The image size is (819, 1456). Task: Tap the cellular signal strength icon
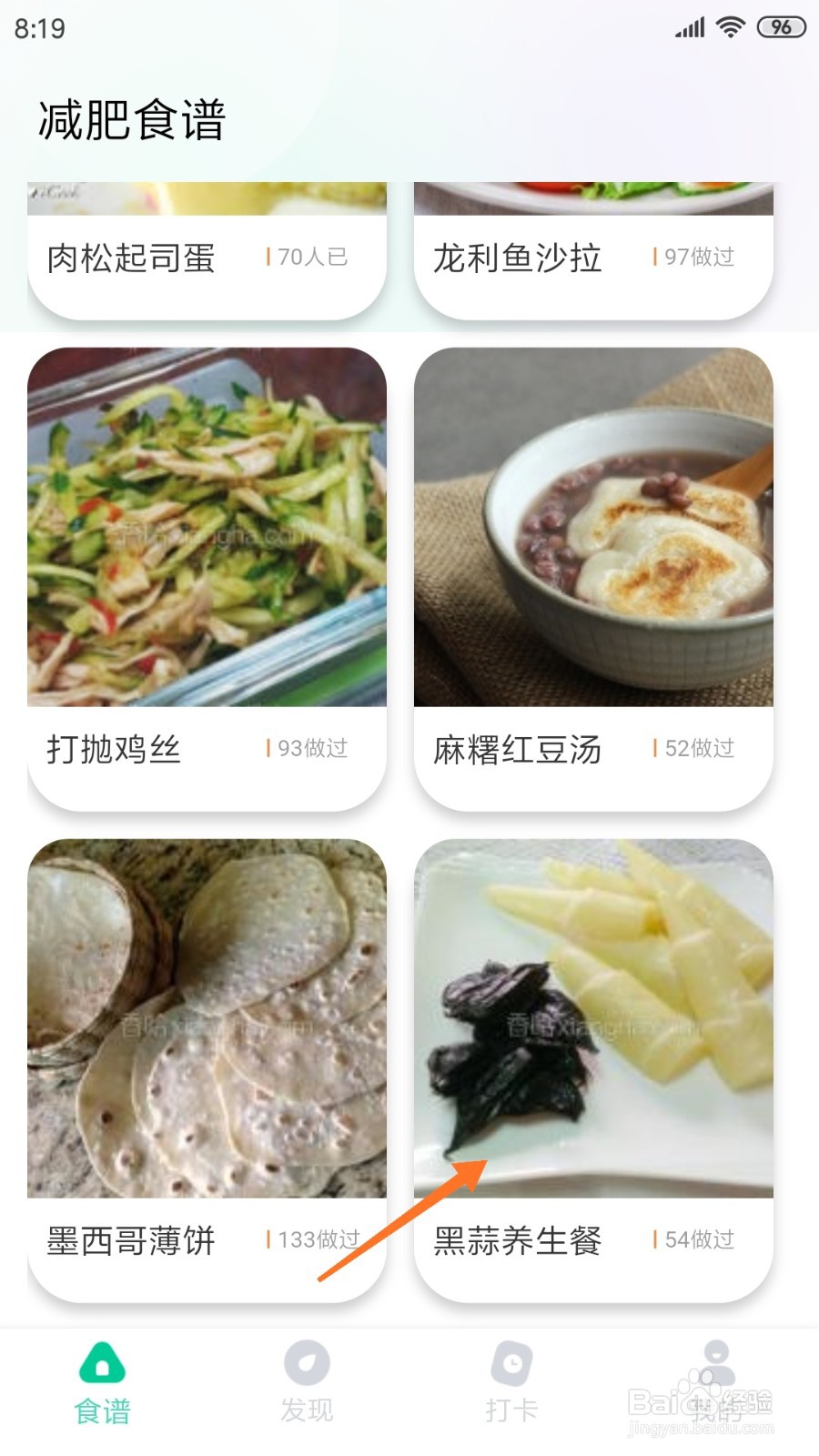[687, 27]
